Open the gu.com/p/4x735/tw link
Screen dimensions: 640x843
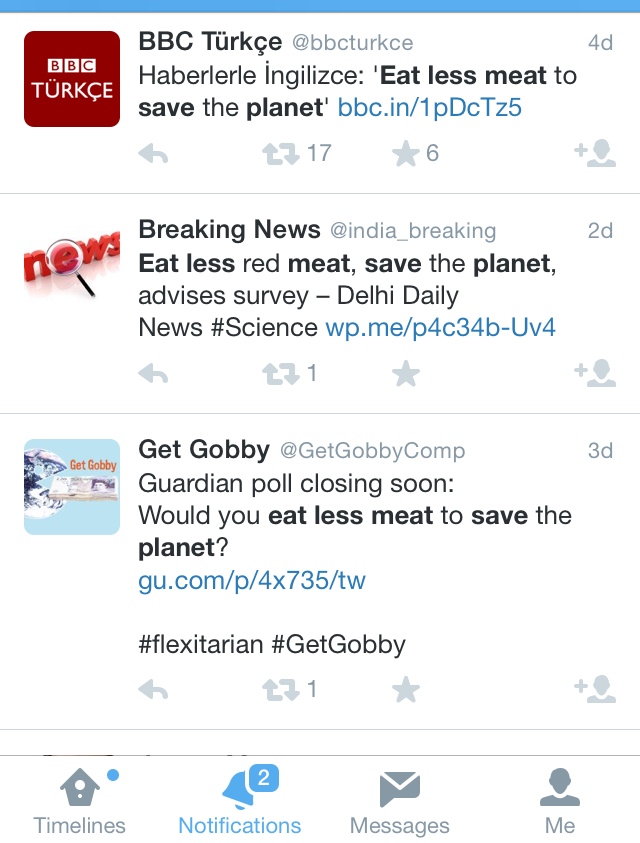pos(251,580)
